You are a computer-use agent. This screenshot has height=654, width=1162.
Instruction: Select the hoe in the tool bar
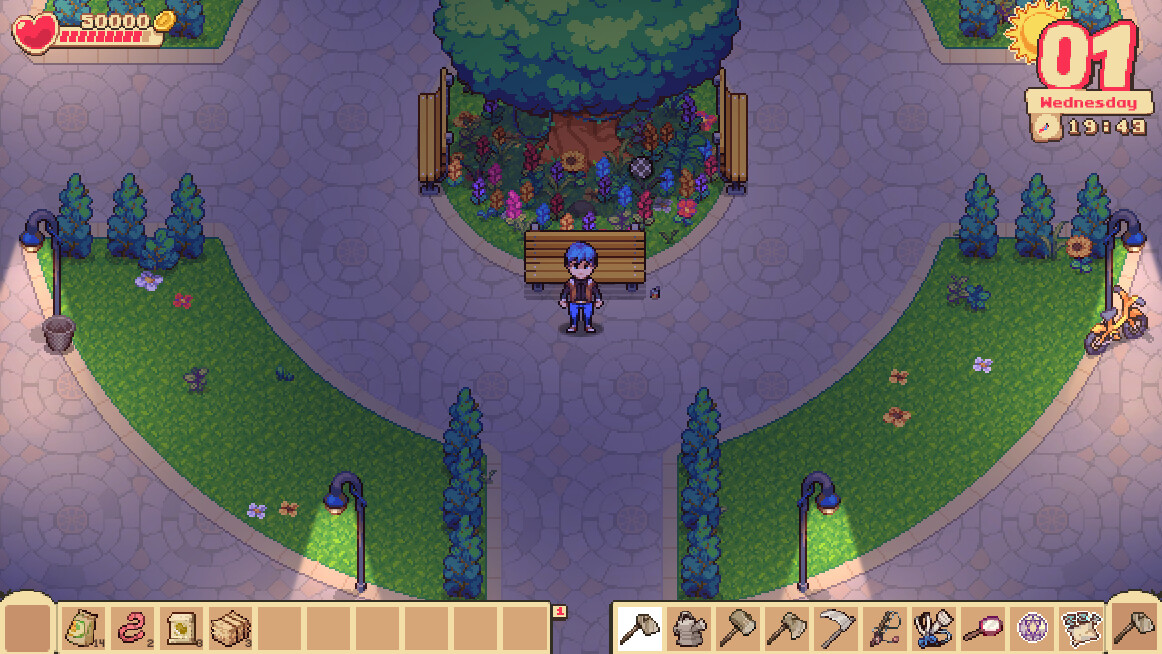tap(639, 628)
